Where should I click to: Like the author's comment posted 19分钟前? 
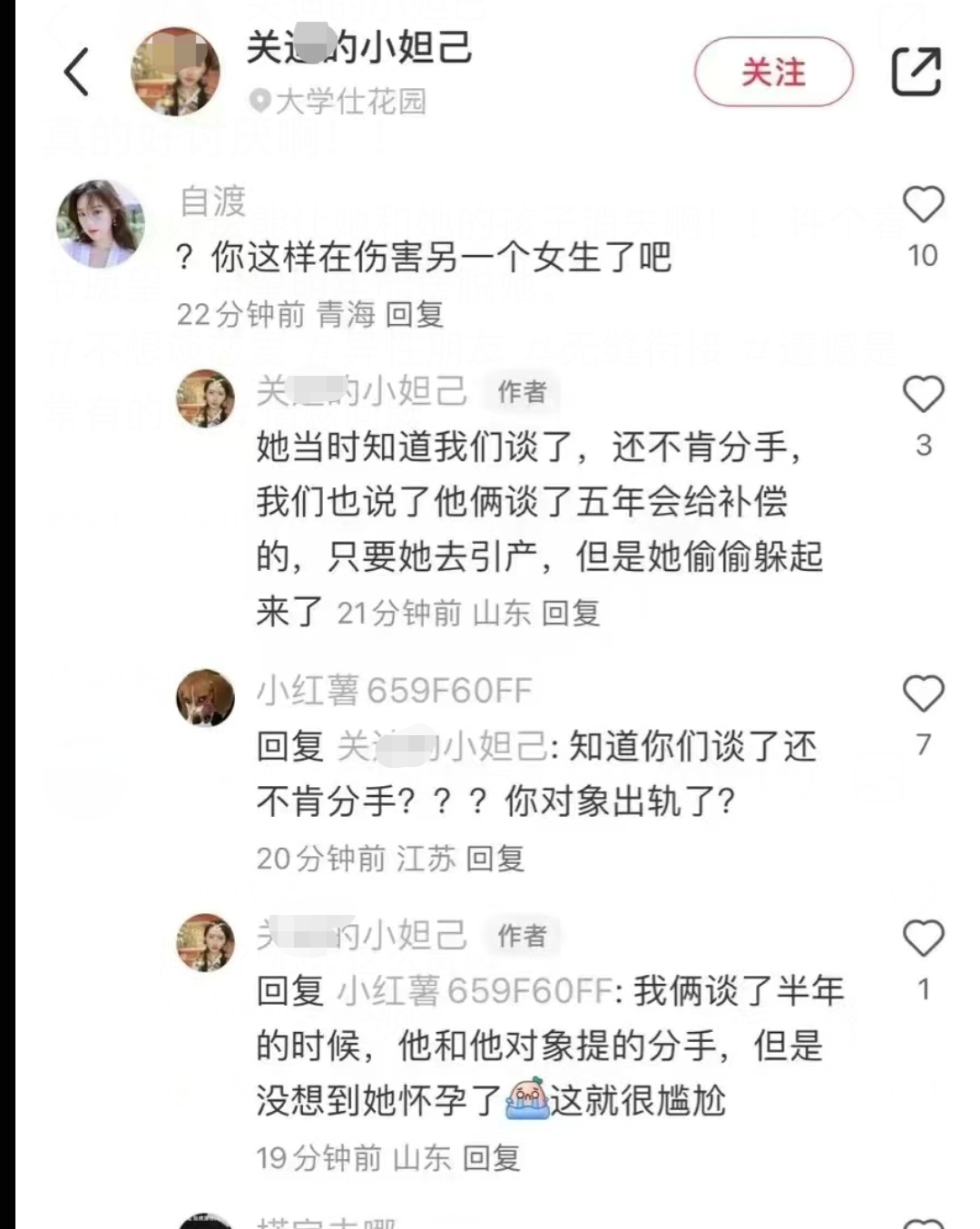923,939
